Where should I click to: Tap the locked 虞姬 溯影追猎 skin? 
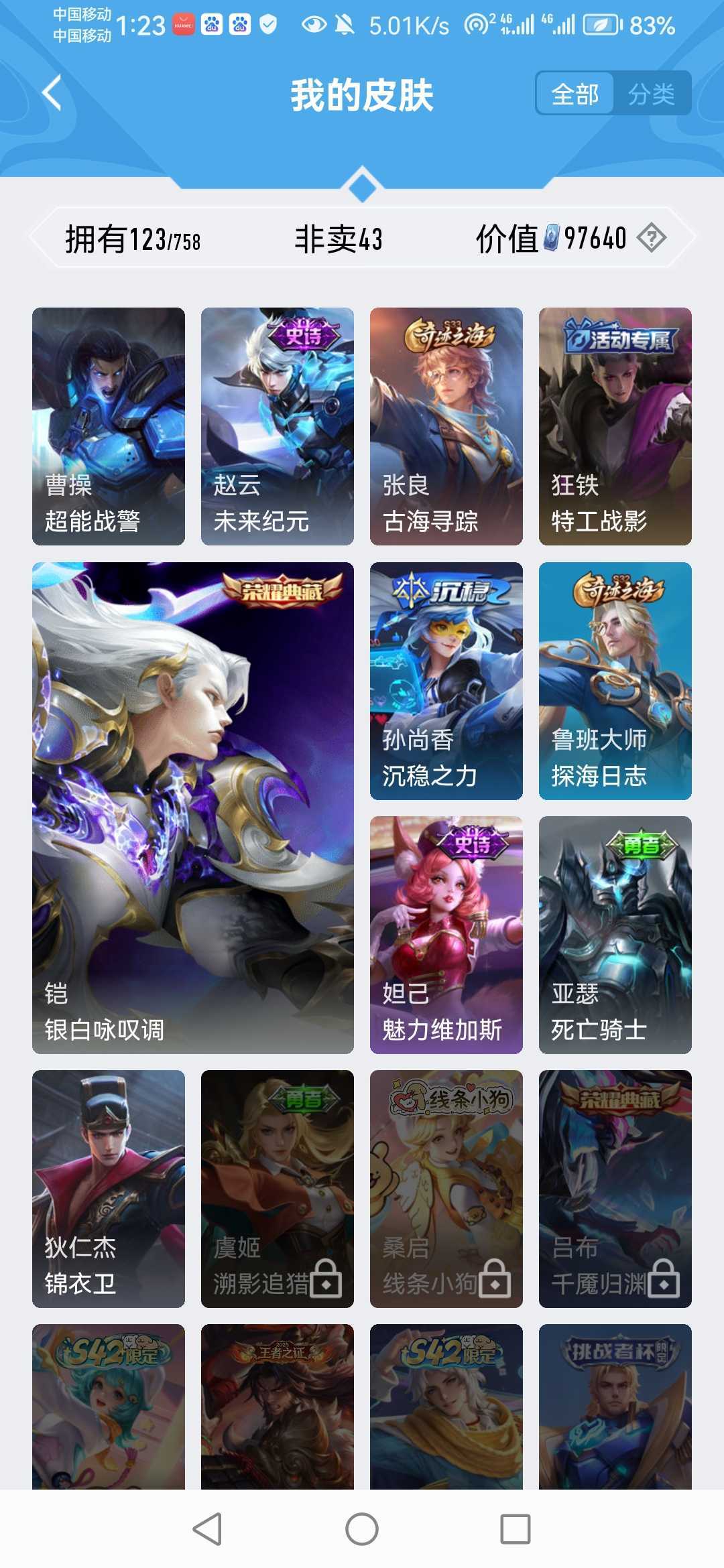click(278, 1189)
